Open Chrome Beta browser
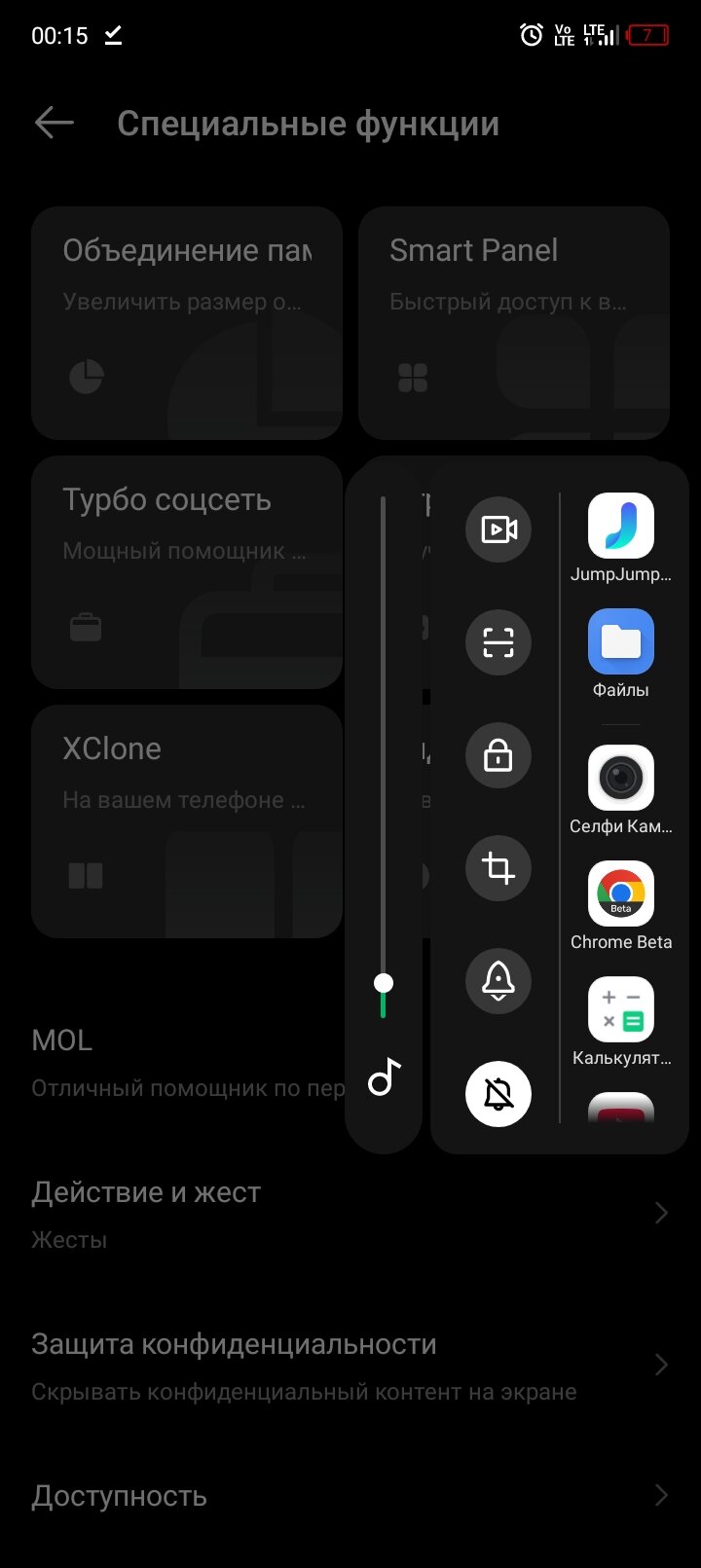Image resolution: width=701 pixels, height=1568 pixels. (x=621, y=893)
